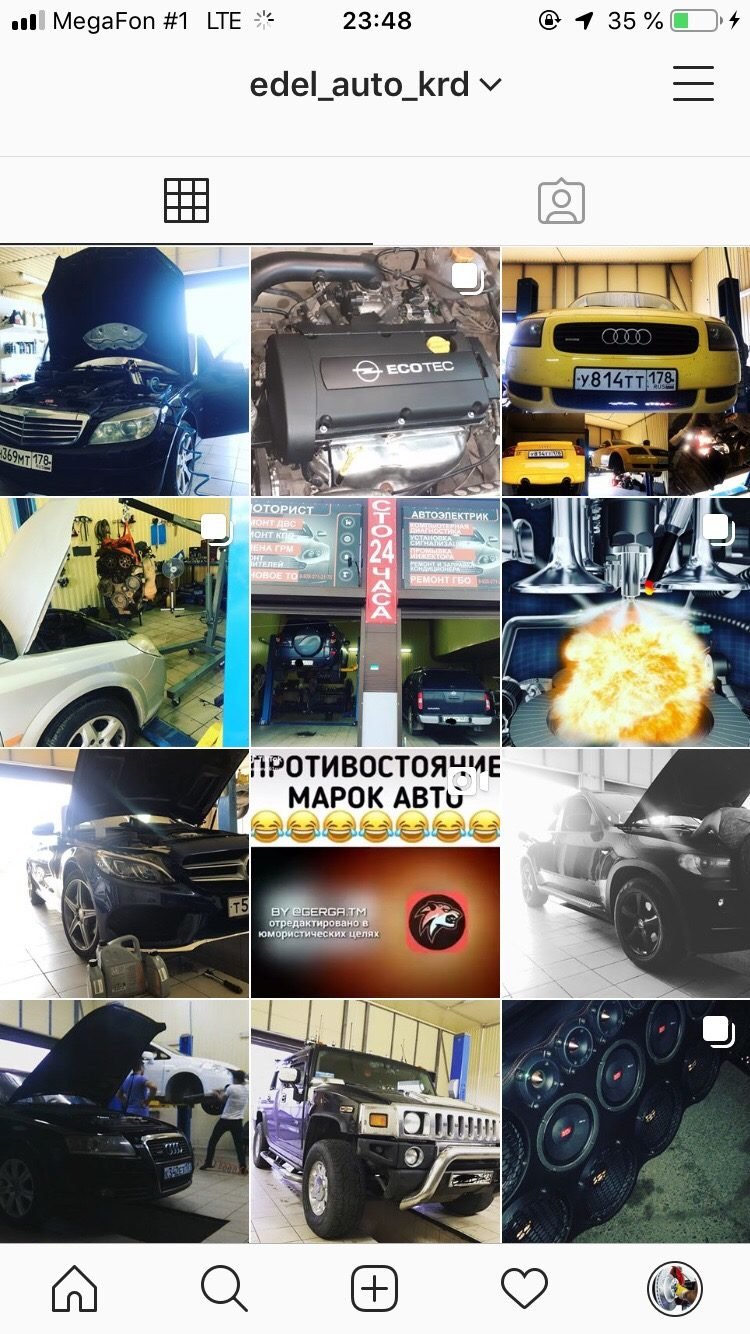Go to the home feed
The width and height of the screenshot is (750, 1334).
click(x=75, y=1289)
